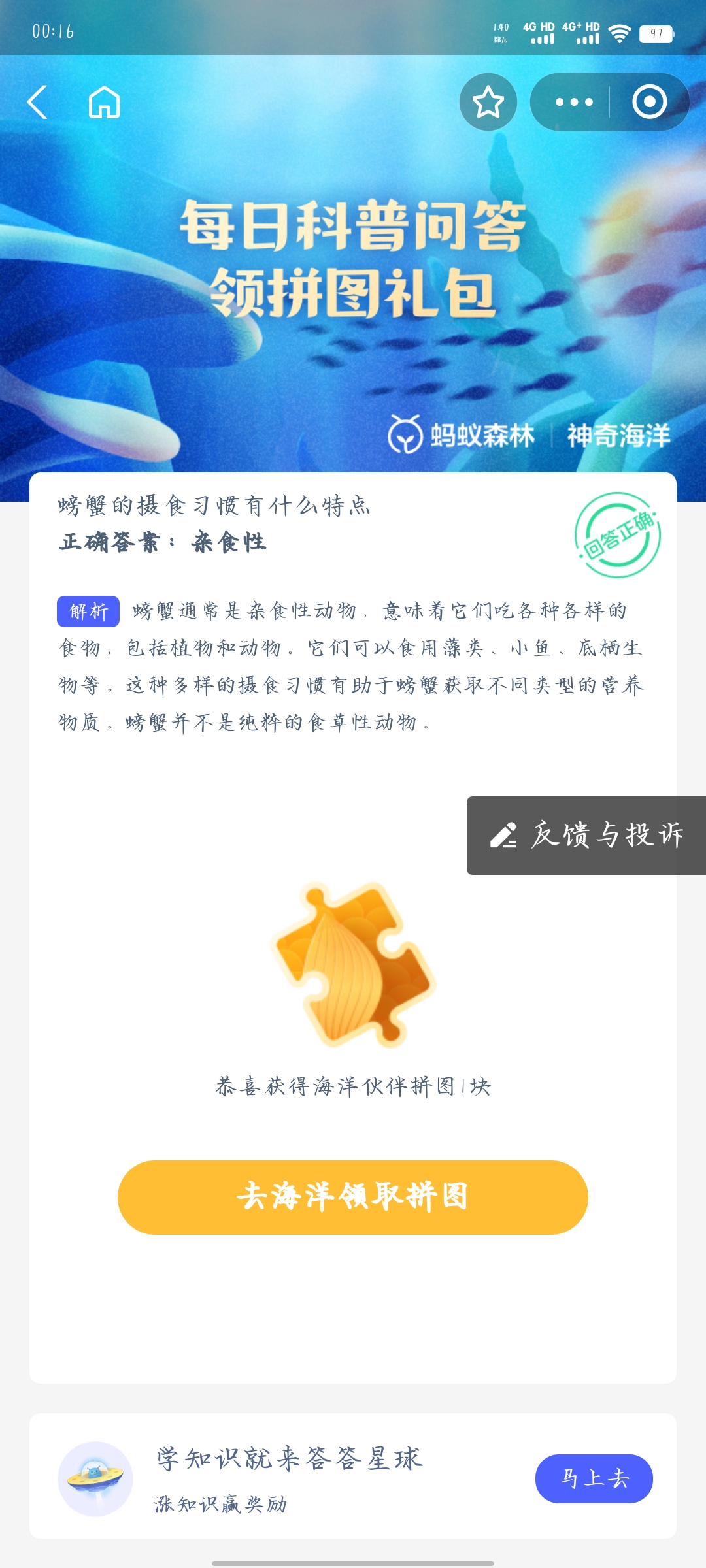Open the more options (…) capsule menu
Image resolution: width=706 pixels, height=1568 pixels.
click(573, 102)
